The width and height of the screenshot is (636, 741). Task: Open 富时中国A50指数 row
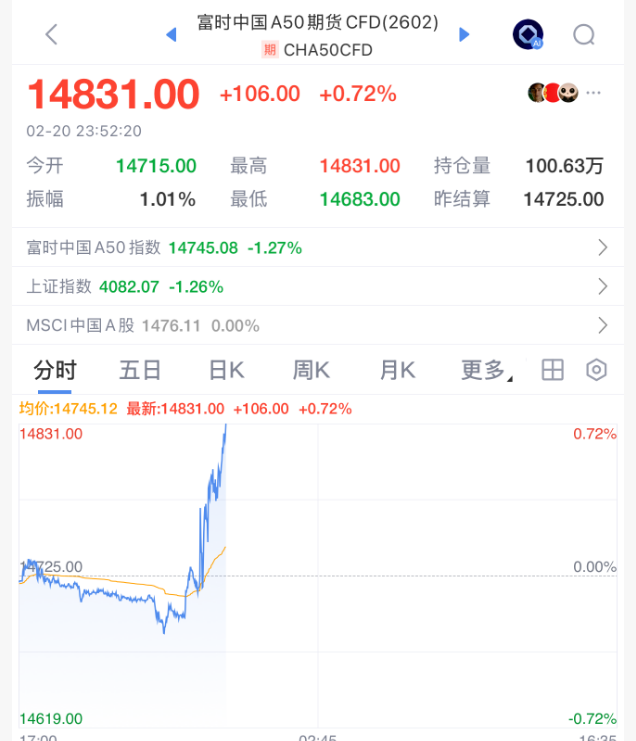click(x=318, y=248)
